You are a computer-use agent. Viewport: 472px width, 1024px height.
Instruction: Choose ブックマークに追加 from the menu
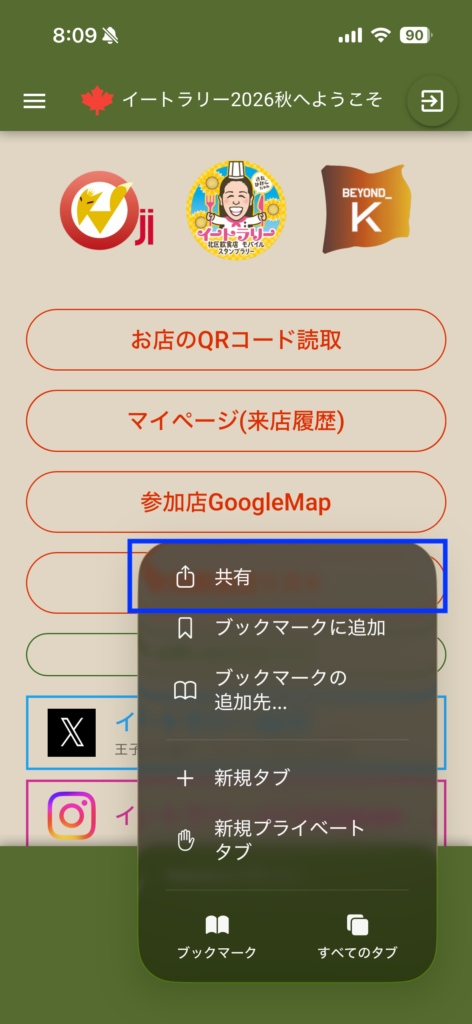tap(287, 628)
